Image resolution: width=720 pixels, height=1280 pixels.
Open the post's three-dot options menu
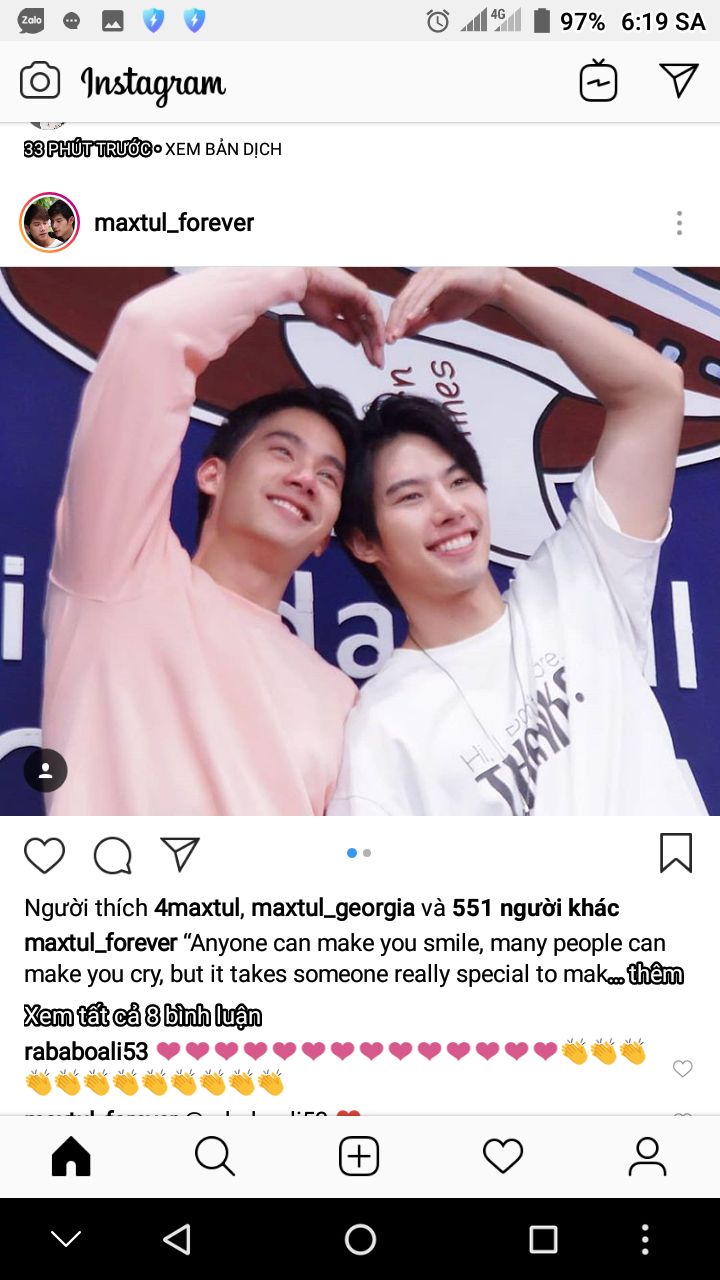pos(679,222)
